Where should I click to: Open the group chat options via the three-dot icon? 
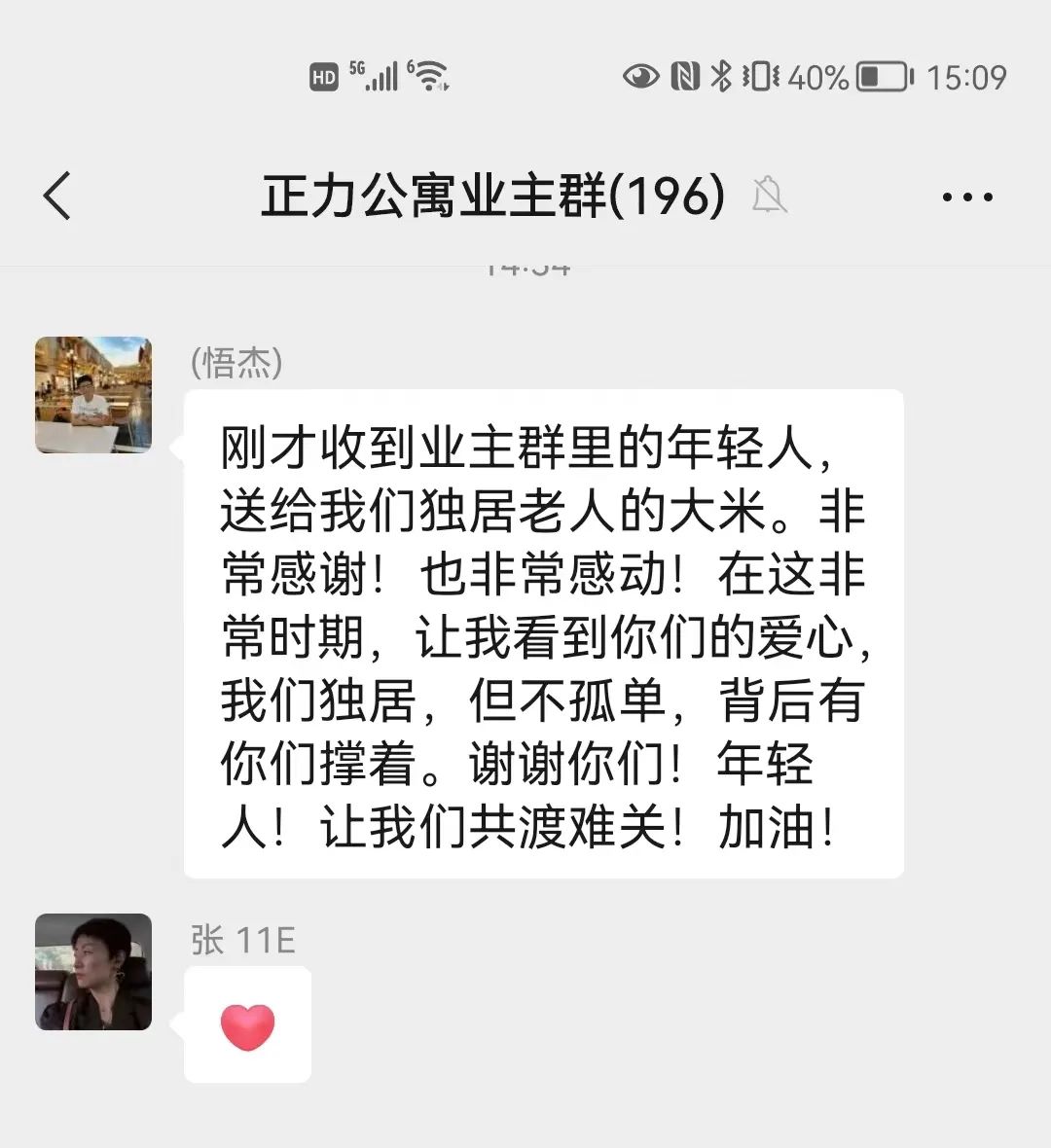coord(967,195)
